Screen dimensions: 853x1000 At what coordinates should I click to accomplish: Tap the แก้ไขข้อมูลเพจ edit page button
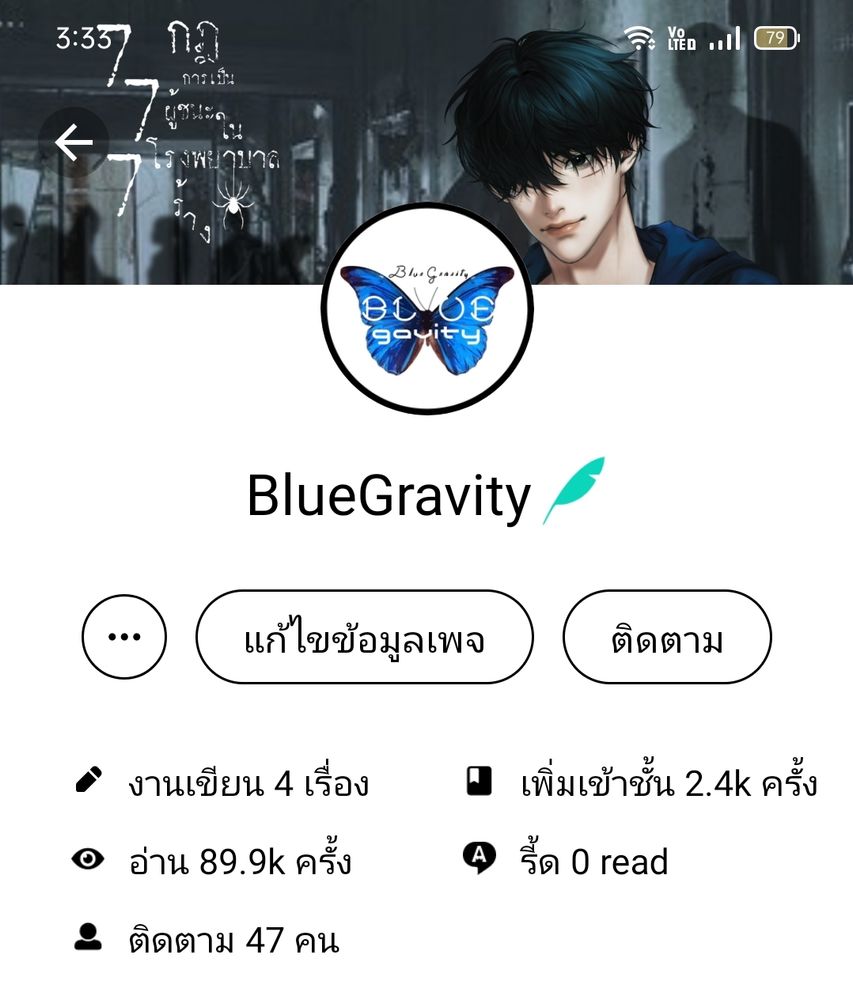pos(364,636)
